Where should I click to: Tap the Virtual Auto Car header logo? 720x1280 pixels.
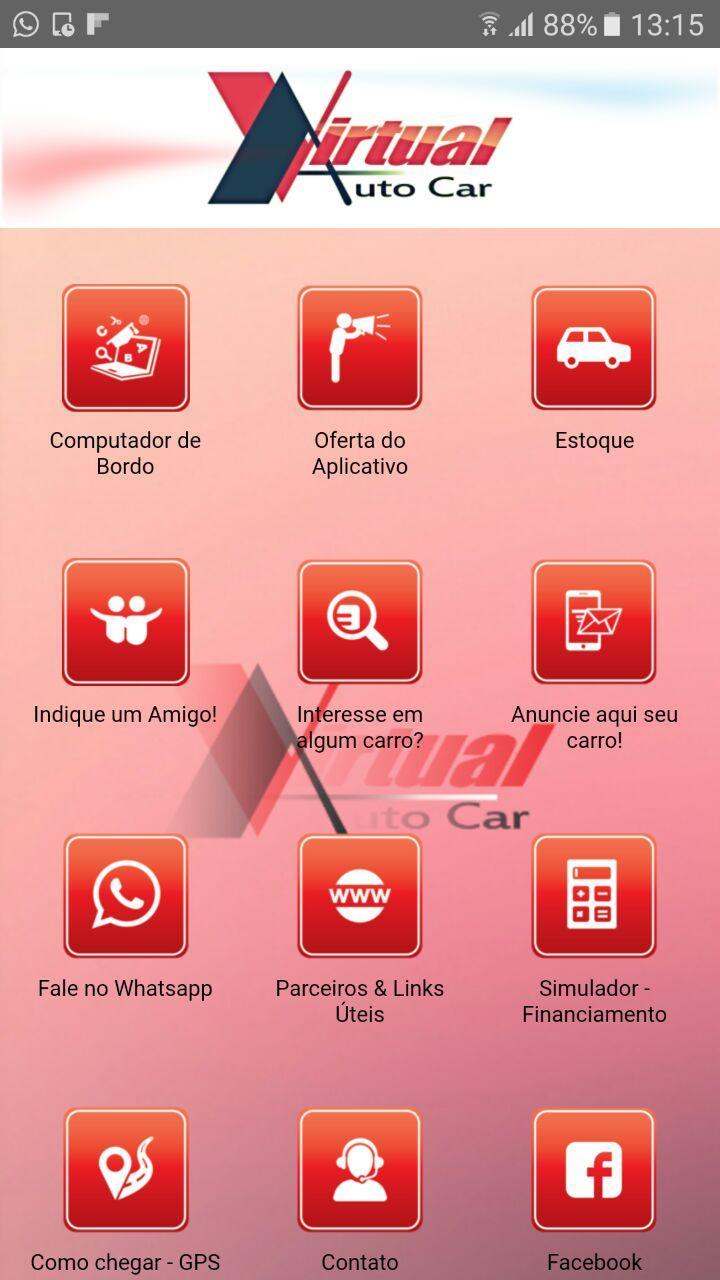pyautogui.click(x=358, y=140)
